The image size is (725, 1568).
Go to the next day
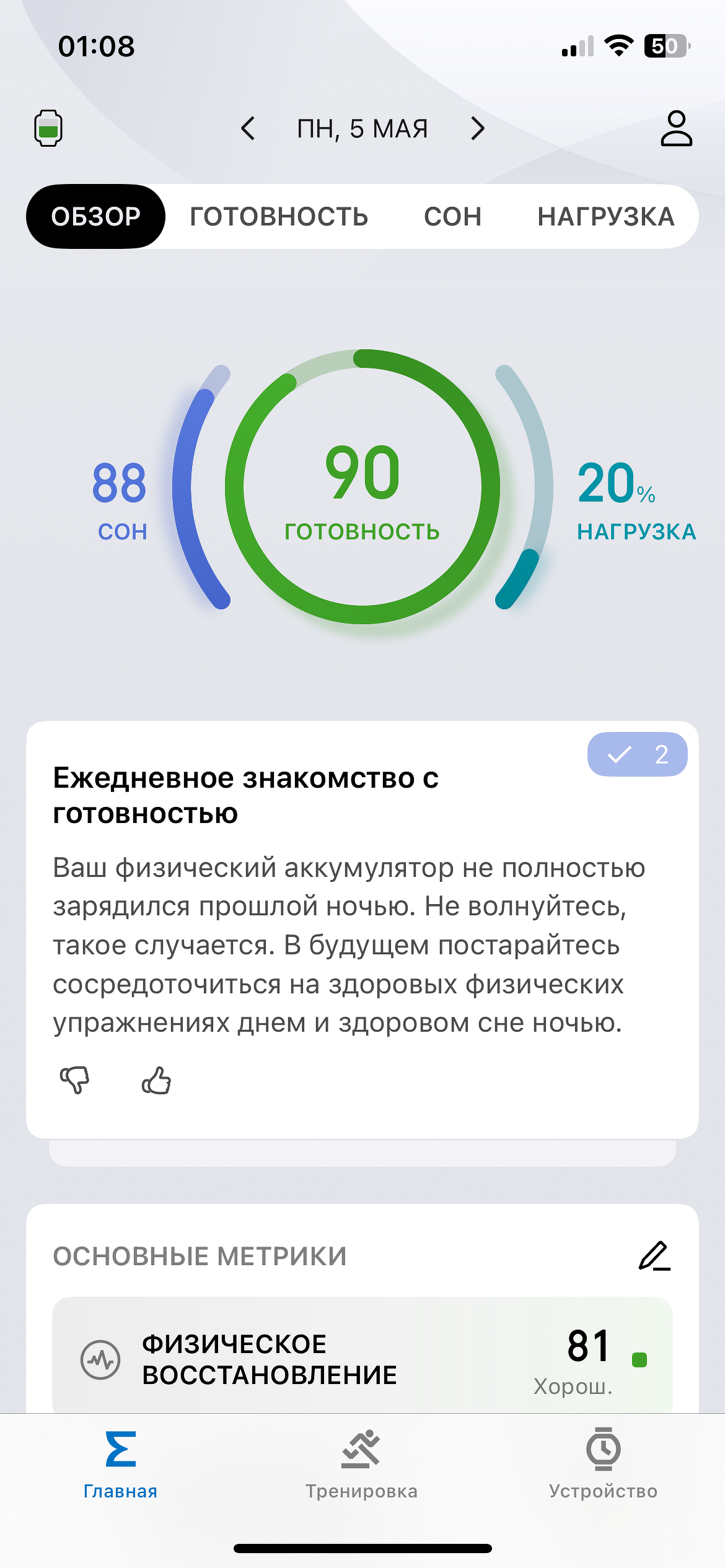(x=477, y=128)
